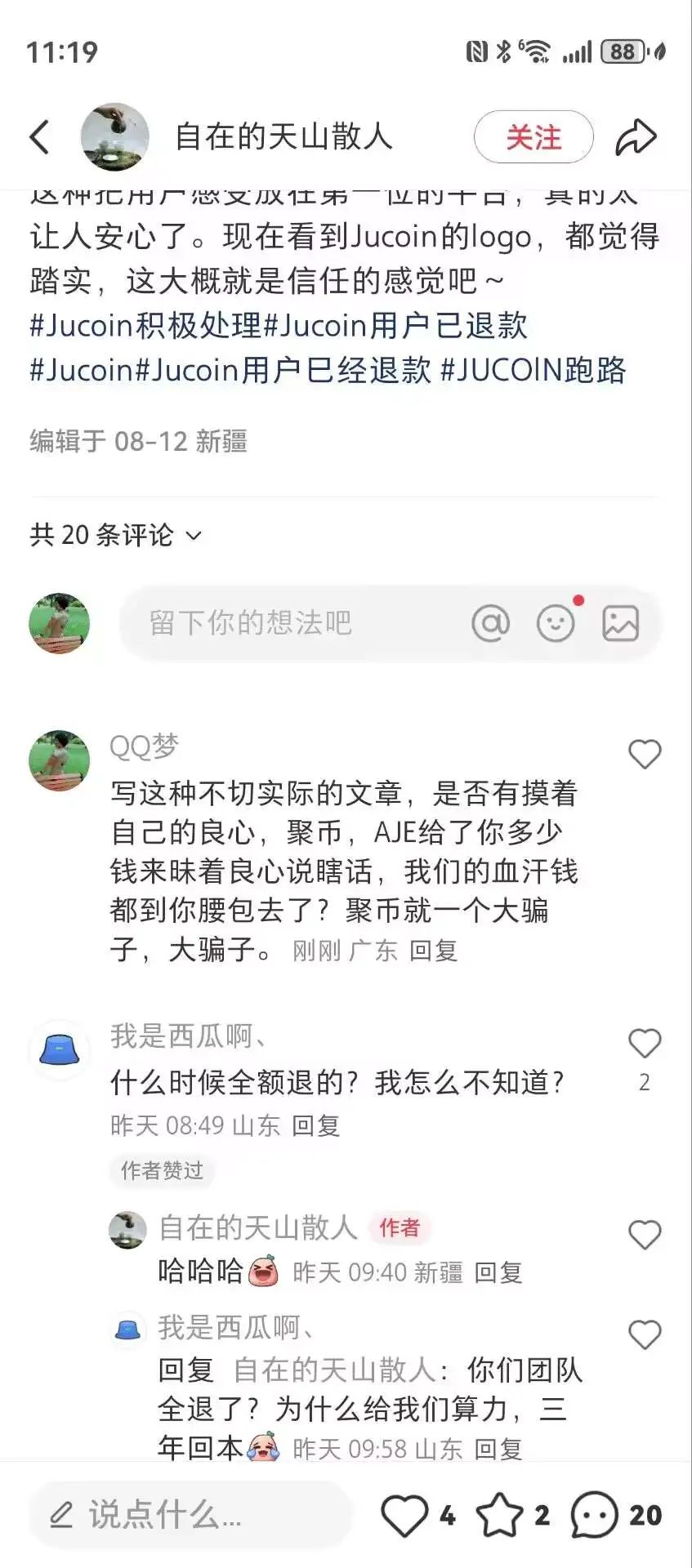Mention someone with the @ icon
692x1568 pixels.
(491, 623)
